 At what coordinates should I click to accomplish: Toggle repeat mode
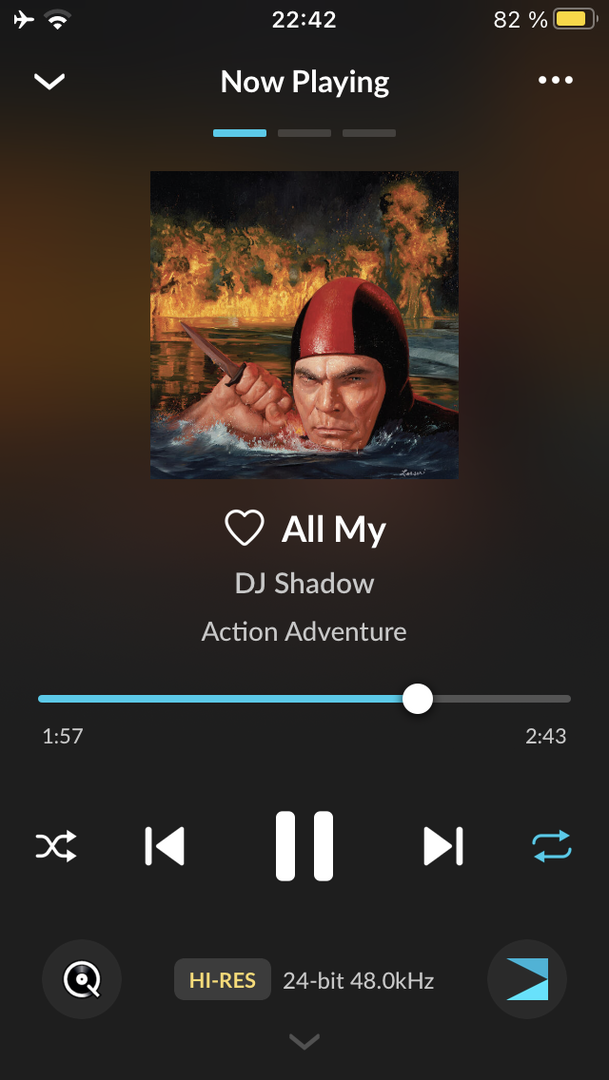click(551, 846)
